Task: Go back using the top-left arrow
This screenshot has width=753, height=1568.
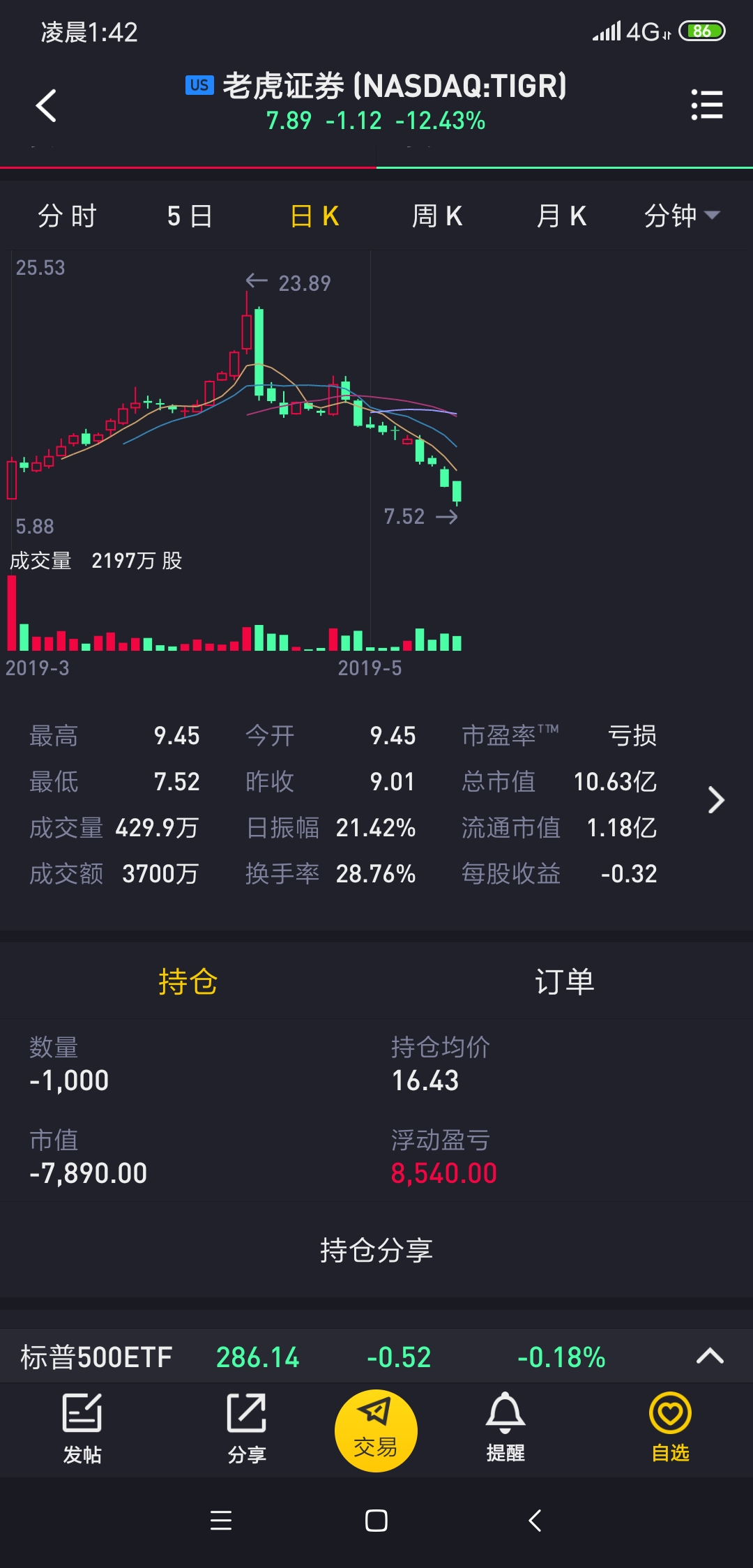Action: click(x=46, y=106)
